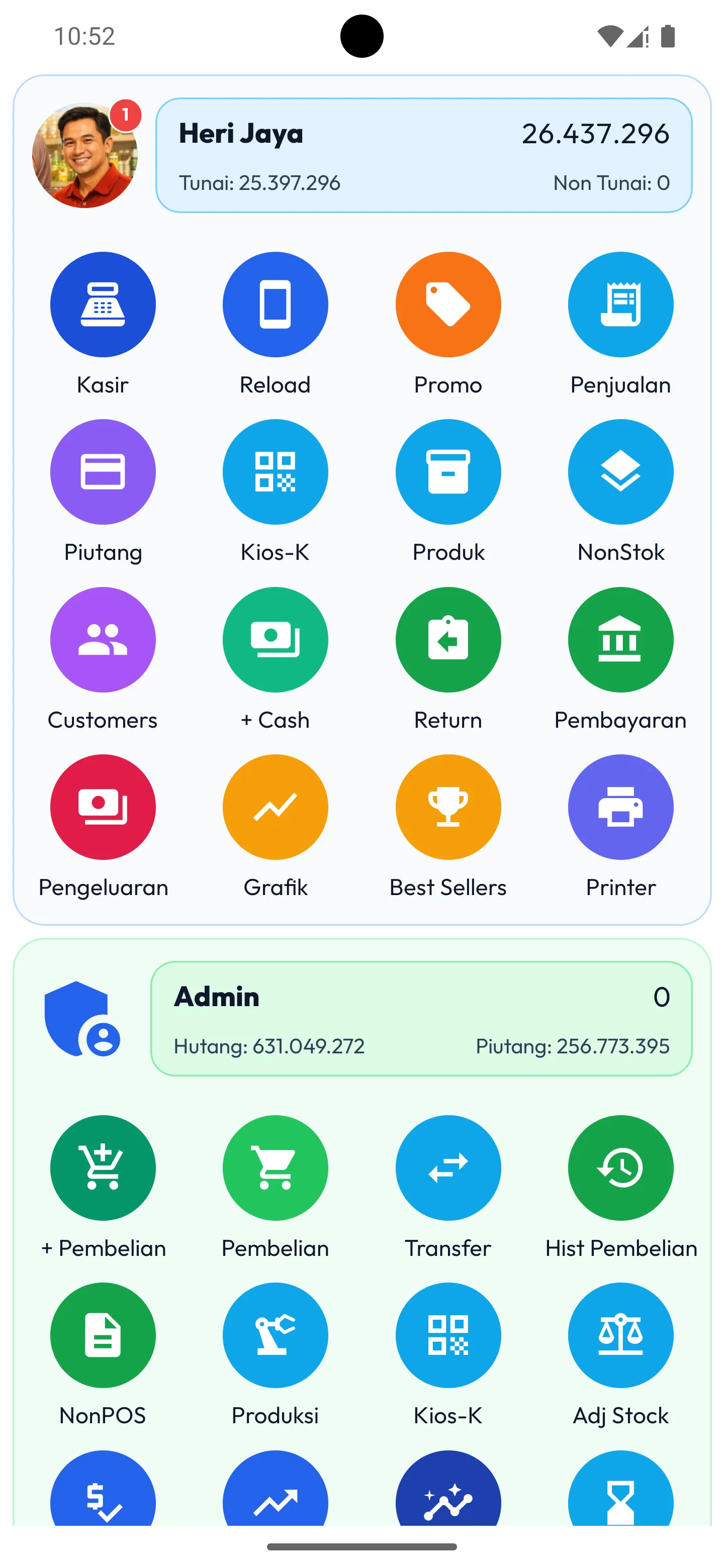Open the Piutang receivables screen
This screenshot has height=1568, width=724.
pos(102,472)
